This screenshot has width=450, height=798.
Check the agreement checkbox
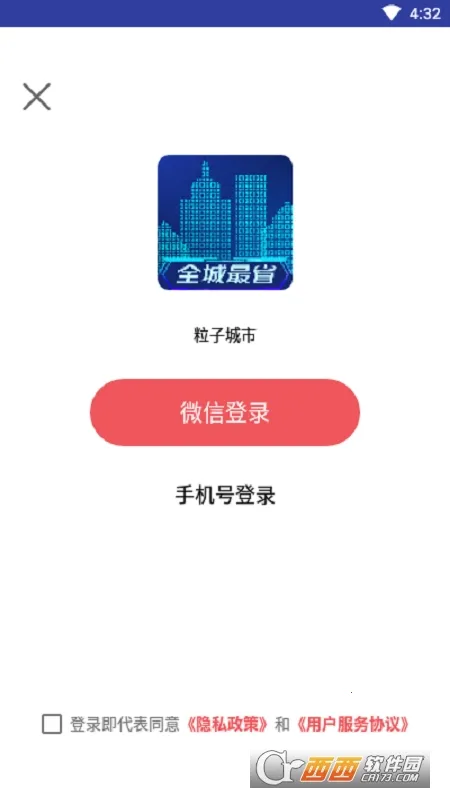pos(52,724)
